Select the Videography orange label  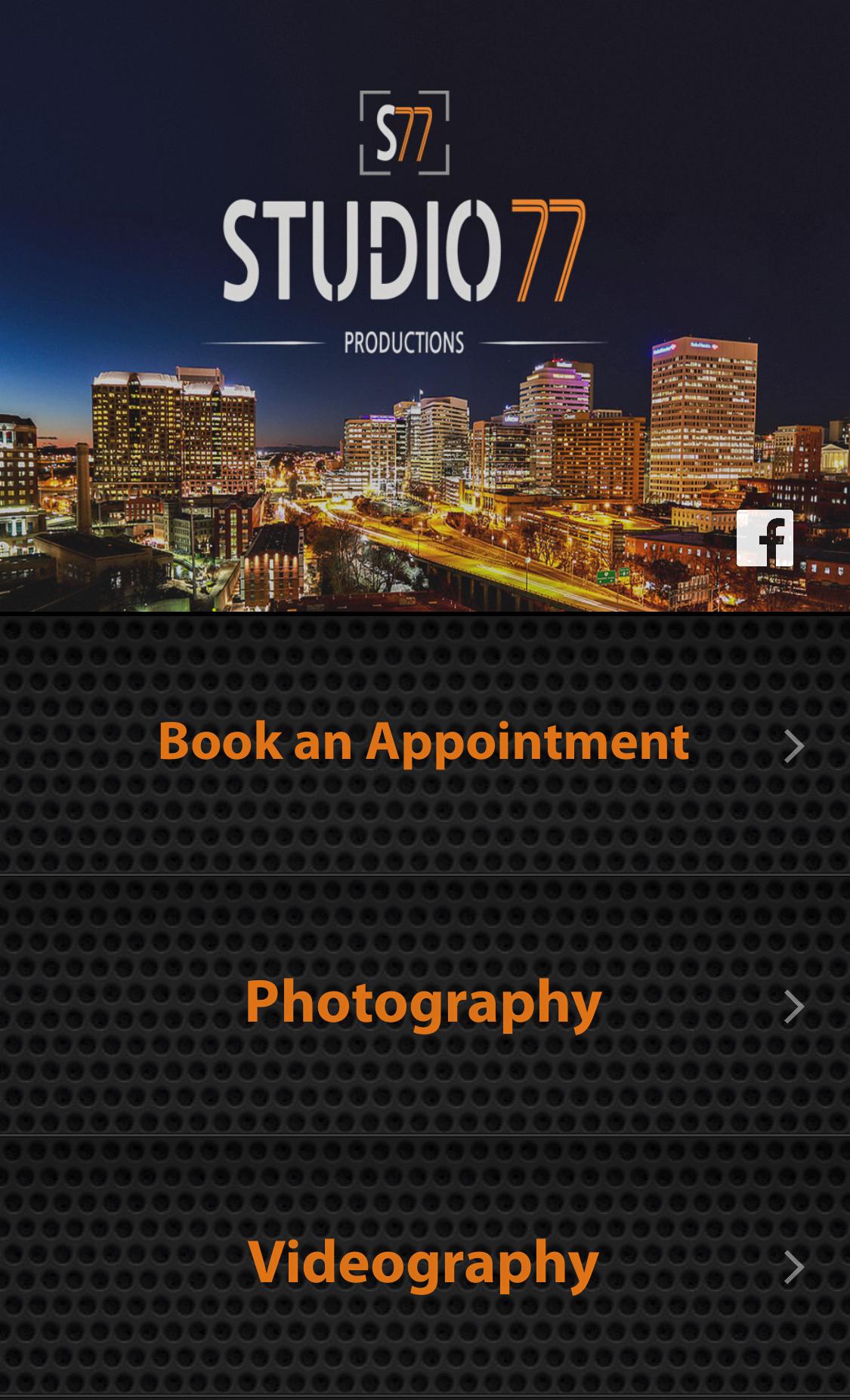[425, 1263]
